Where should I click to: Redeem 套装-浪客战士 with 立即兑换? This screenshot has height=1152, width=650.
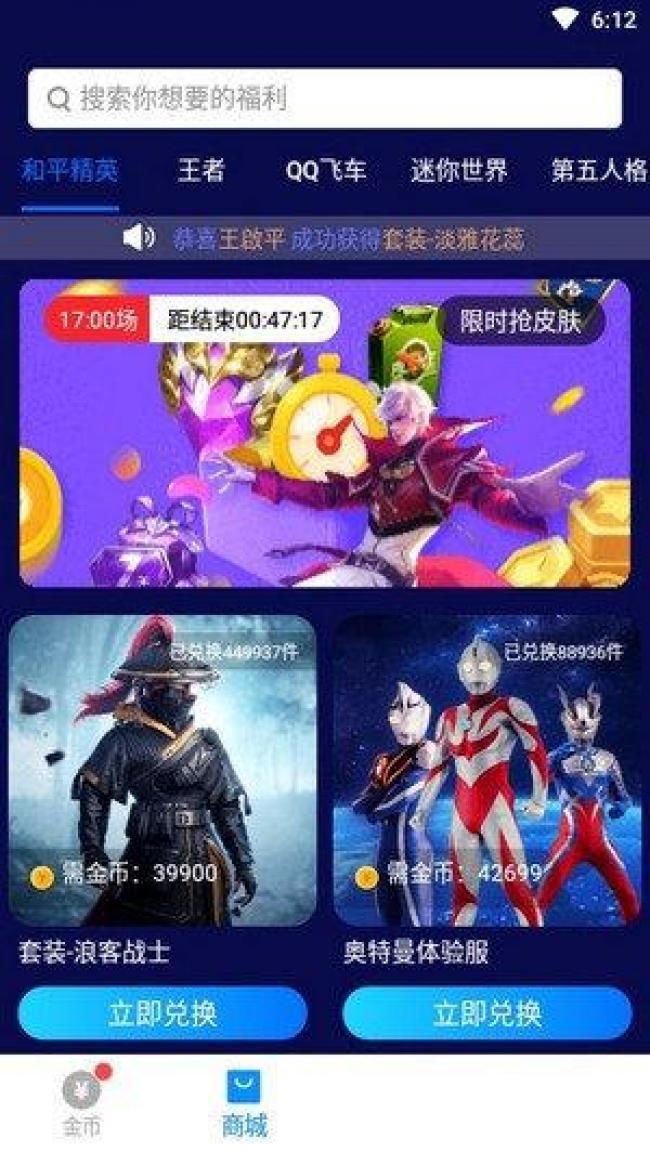(x=162, y=1013)
